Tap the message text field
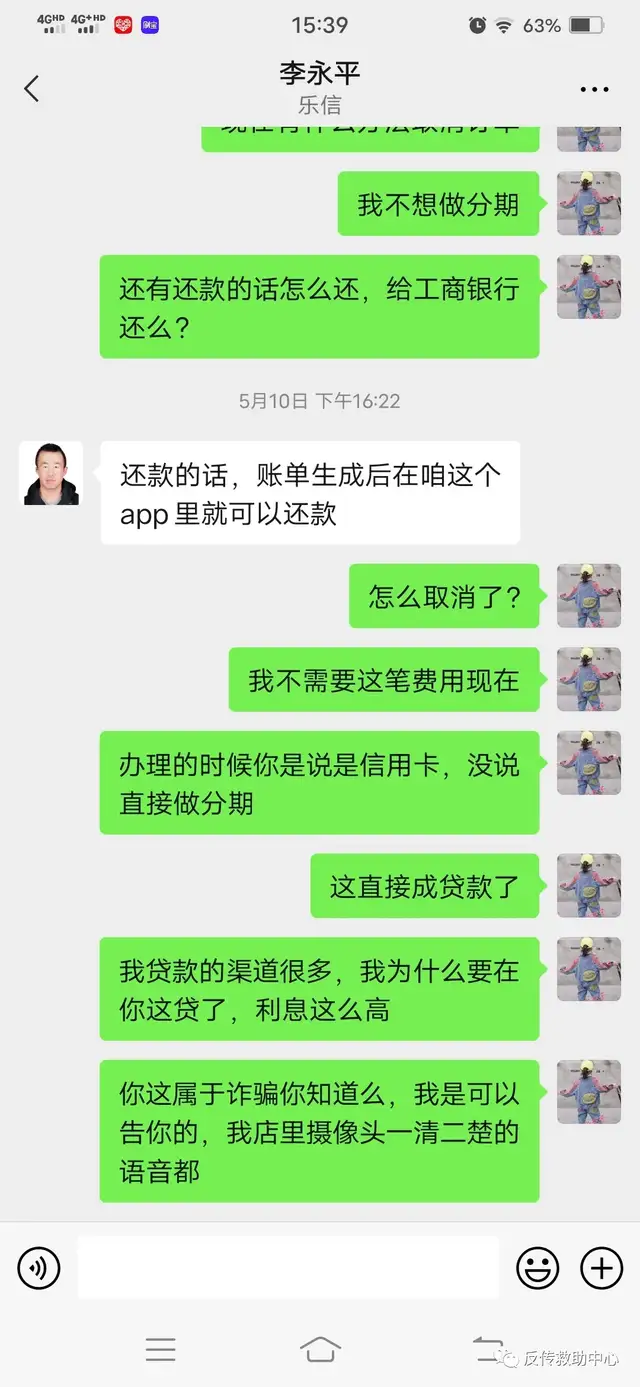This screenshot has height=1387, width=640. pos(288,1268)
